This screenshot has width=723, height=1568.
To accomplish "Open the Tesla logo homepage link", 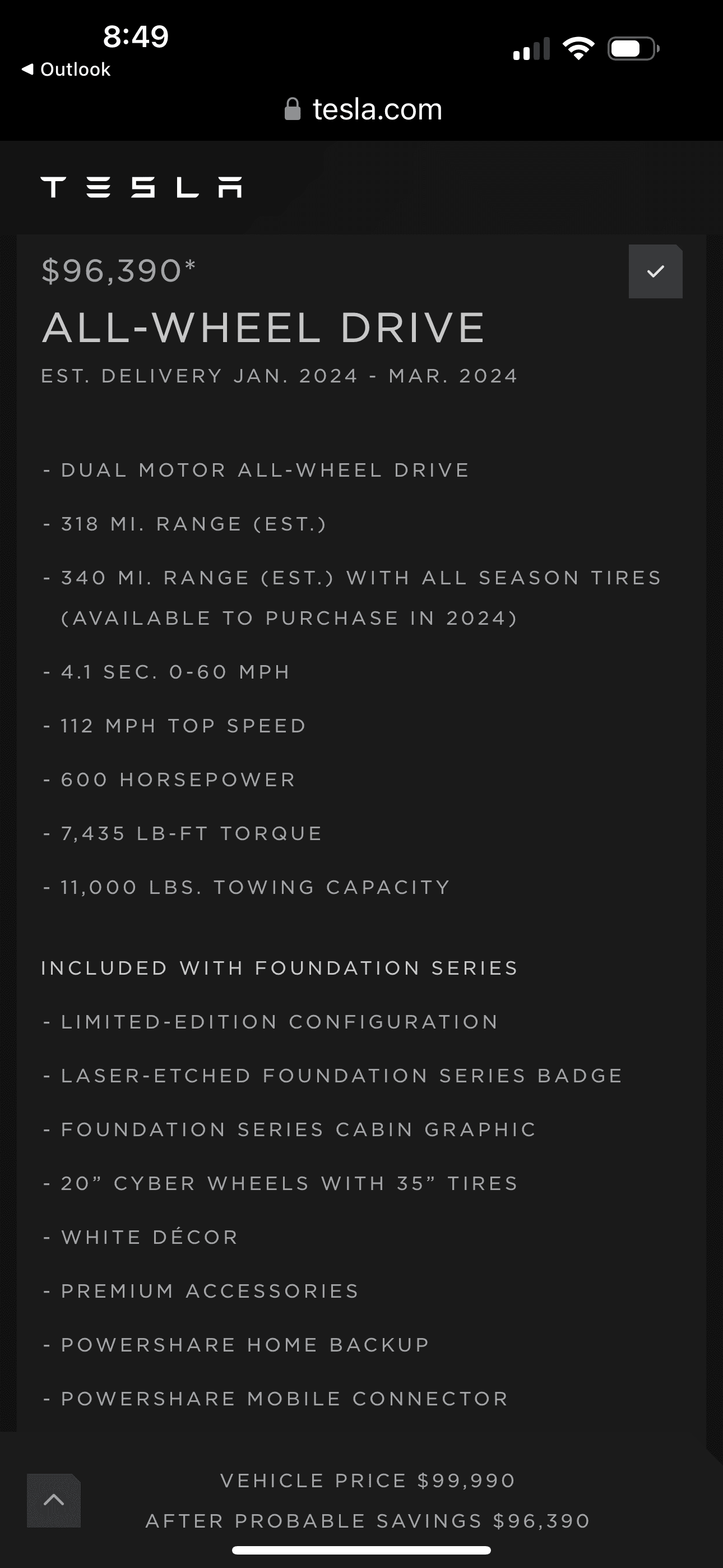I will [141, 187].
